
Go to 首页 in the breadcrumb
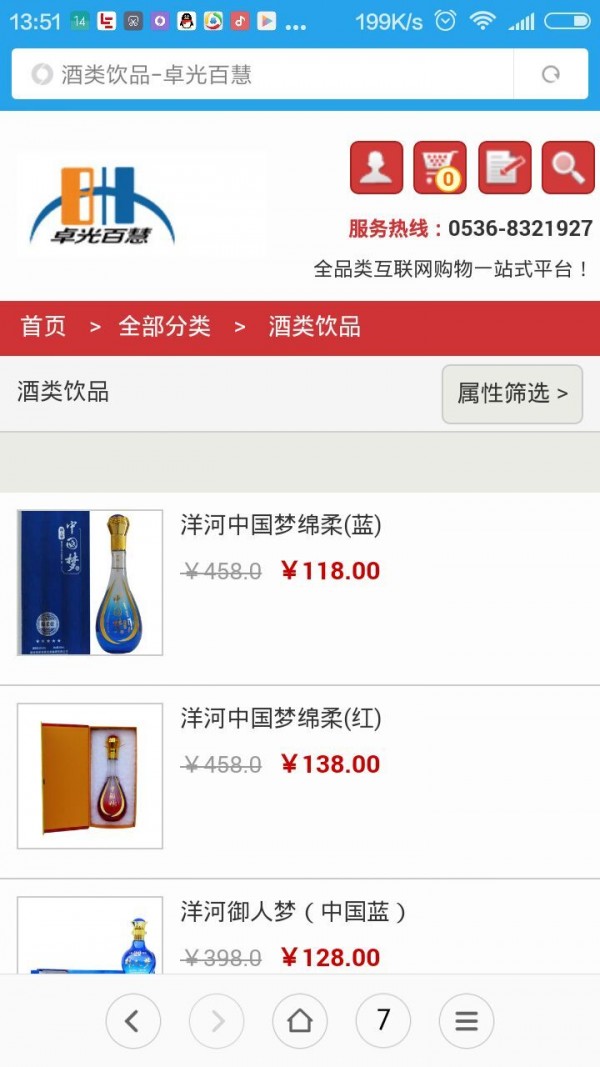[44, 326]
